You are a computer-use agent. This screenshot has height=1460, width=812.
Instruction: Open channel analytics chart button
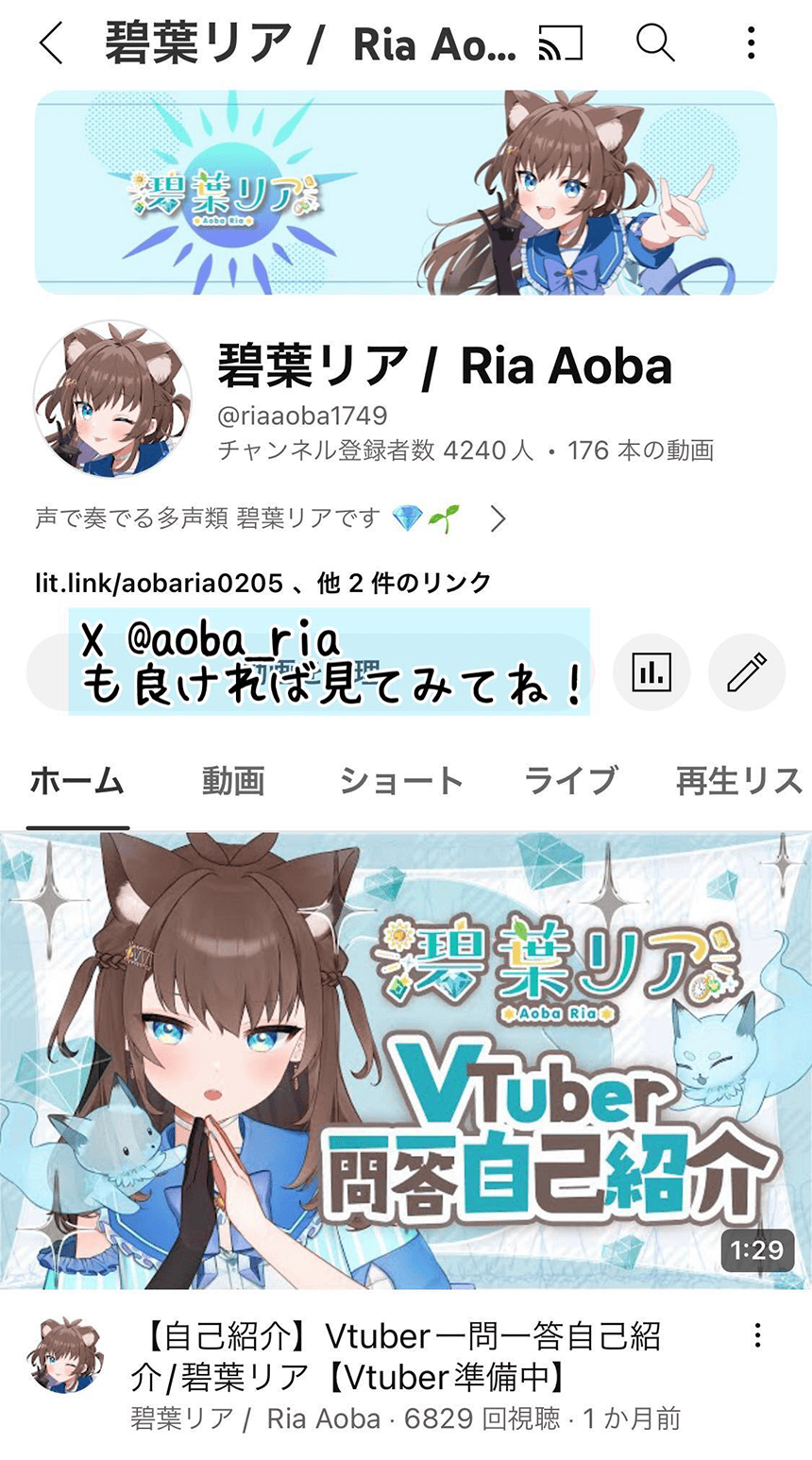[651, 672]
